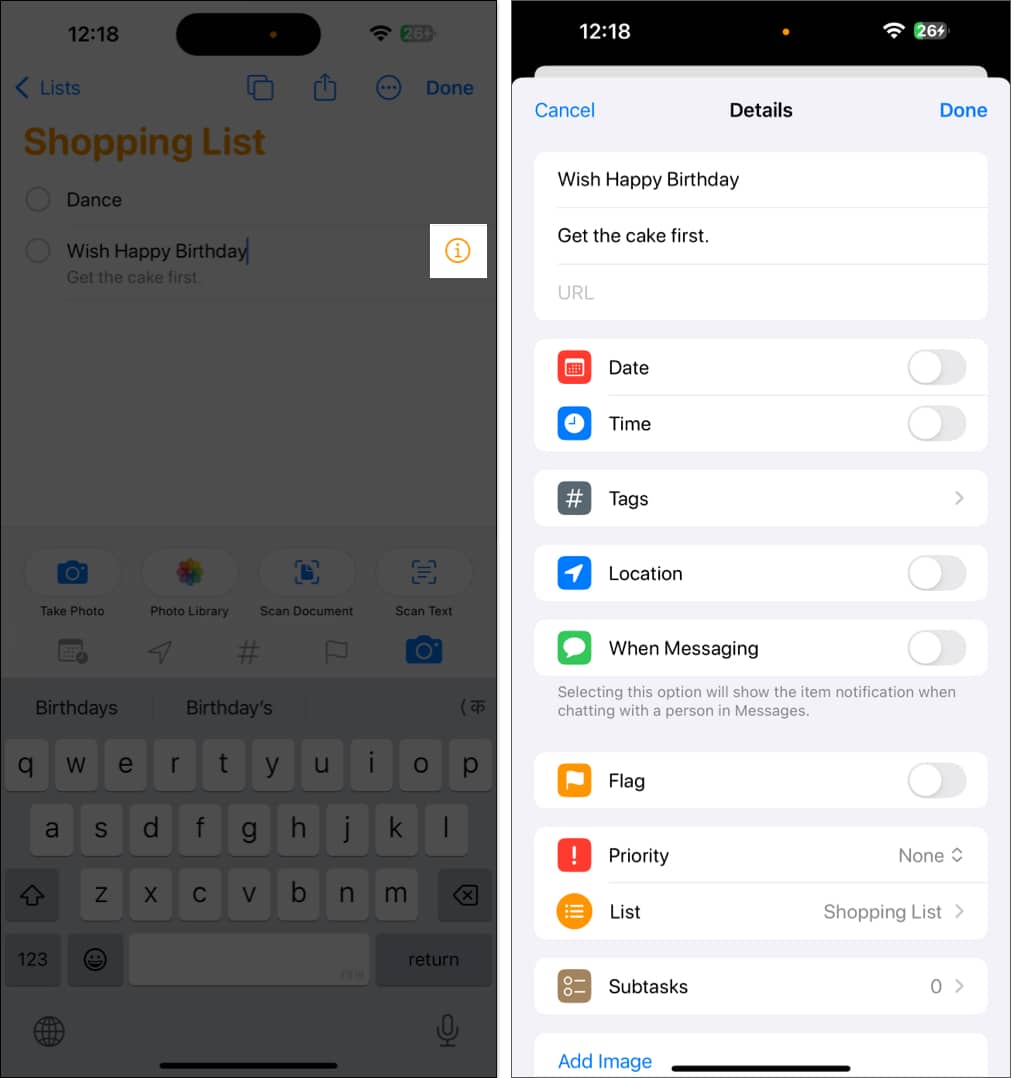This screenshot has width=1011, height=1078.
Task: Open the Priority picker showing None
Action: (x=930, y=855)
